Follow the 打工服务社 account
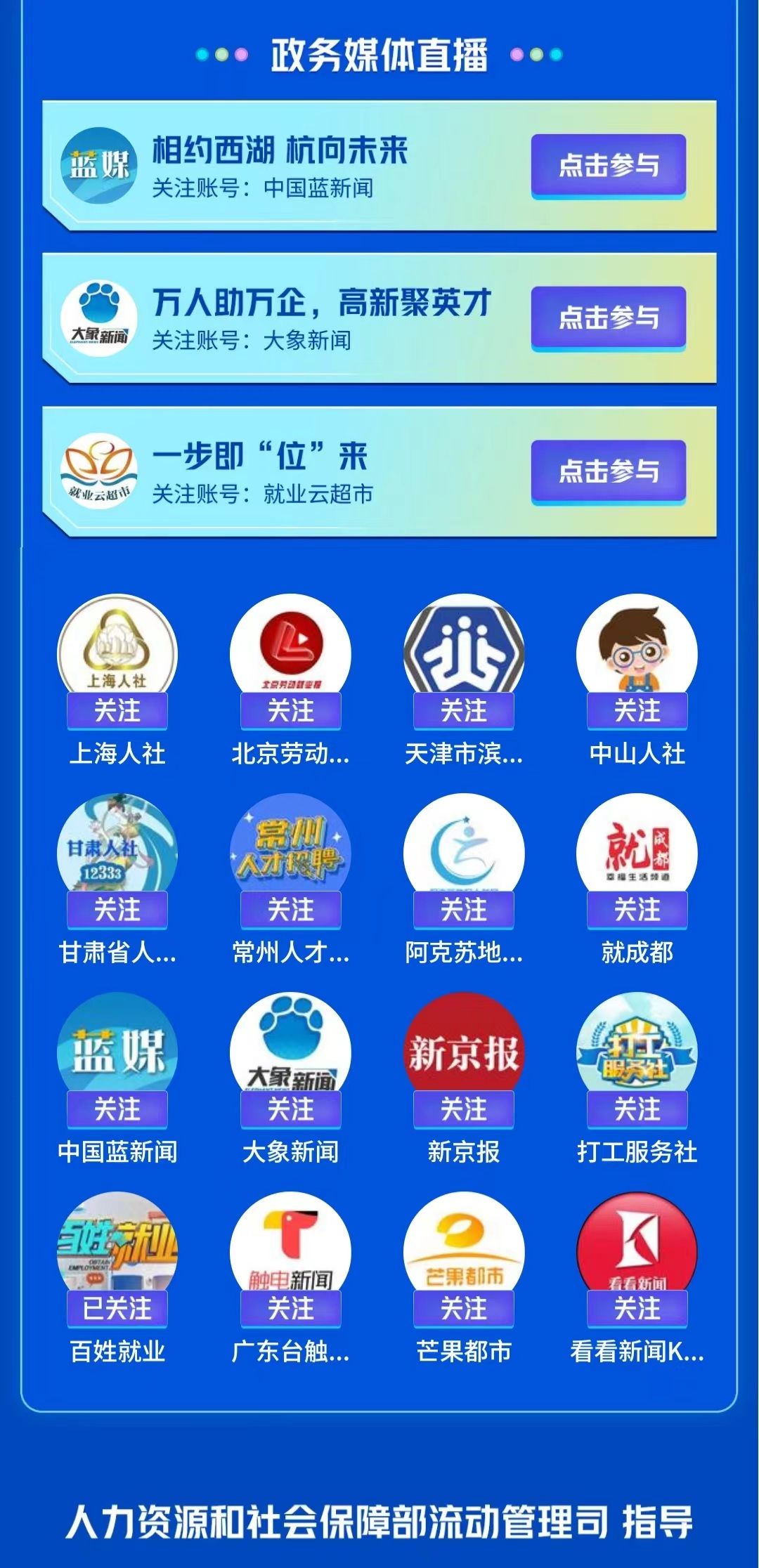759x1568 pixels. [x=637, y=1109]
